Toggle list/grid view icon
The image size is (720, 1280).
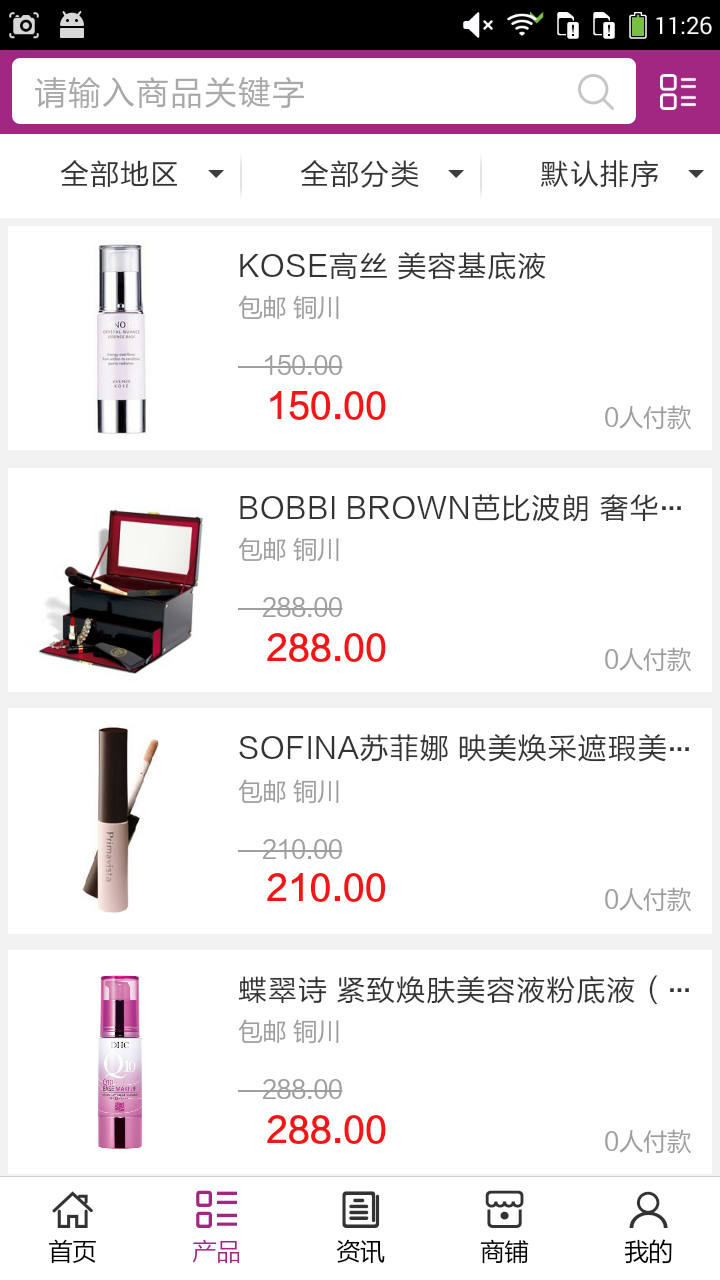(x=678, y=92)
